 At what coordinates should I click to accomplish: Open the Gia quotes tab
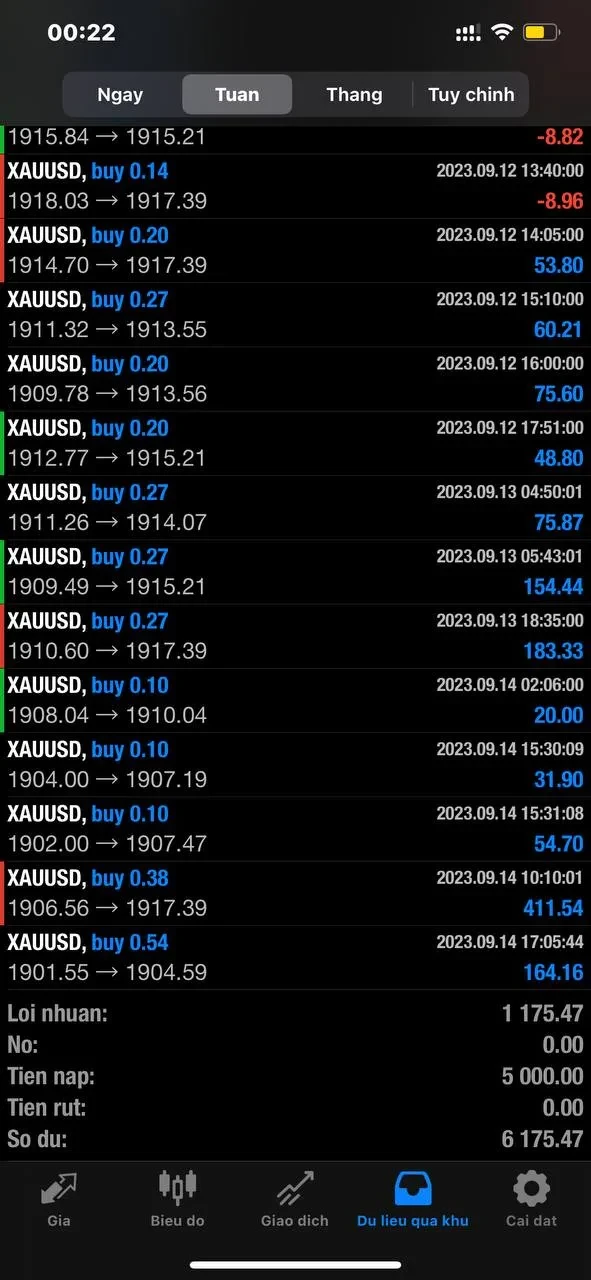[x=59, y=1200]
